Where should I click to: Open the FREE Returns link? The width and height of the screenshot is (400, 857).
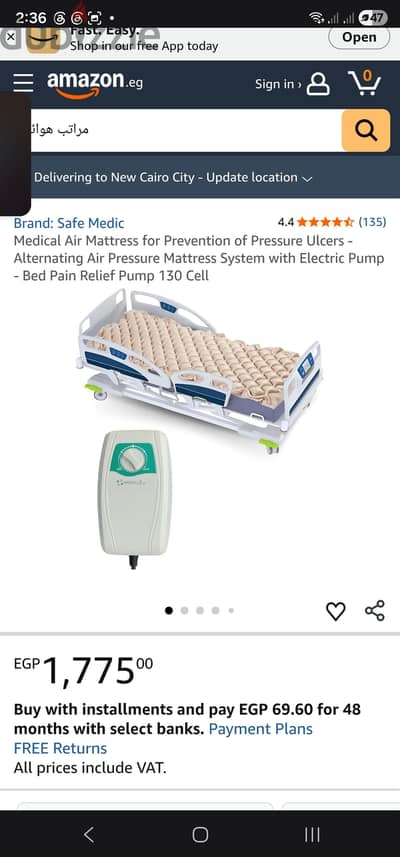point(60,748)
